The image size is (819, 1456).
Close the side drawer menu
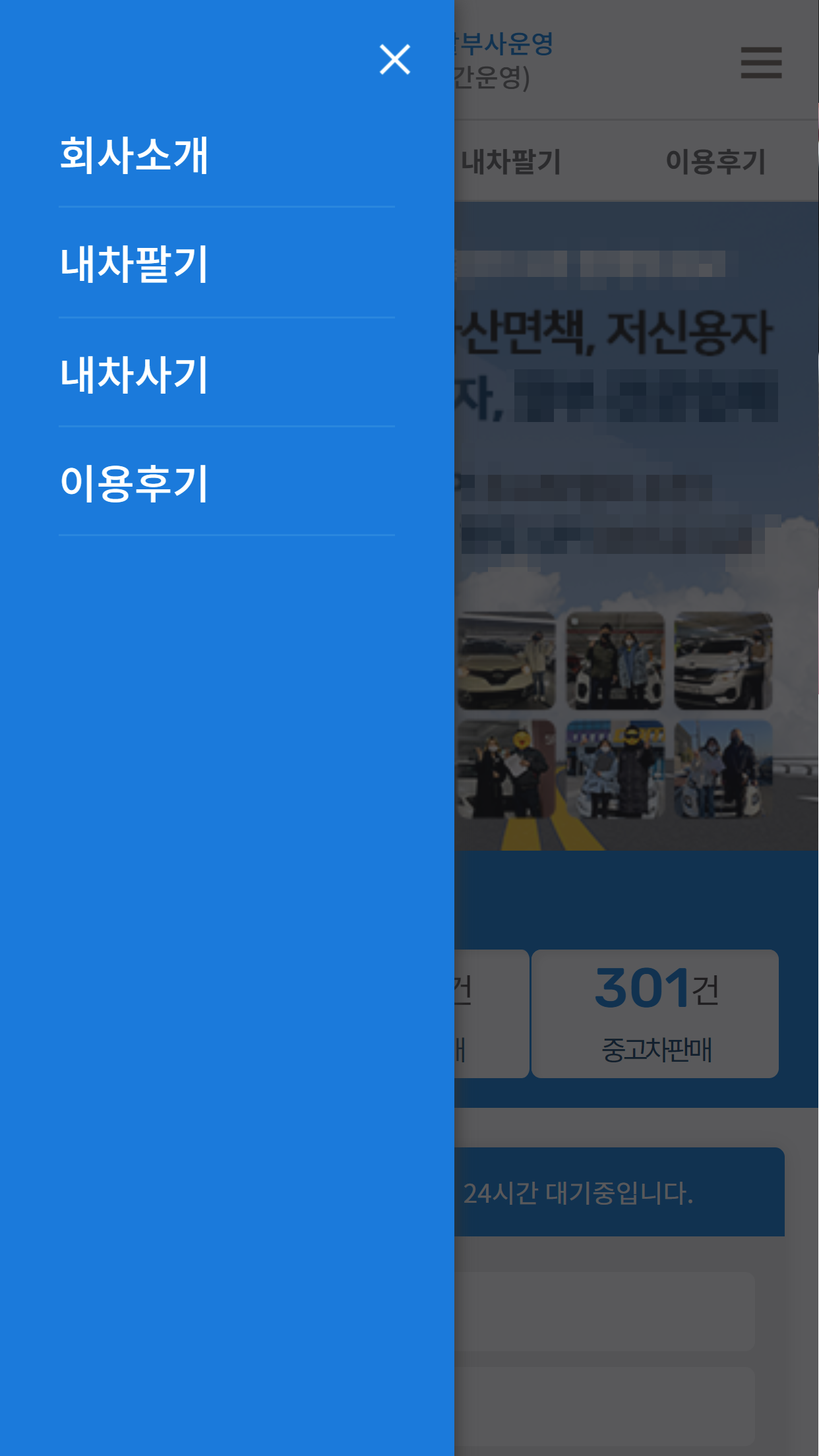coord(394,59)
